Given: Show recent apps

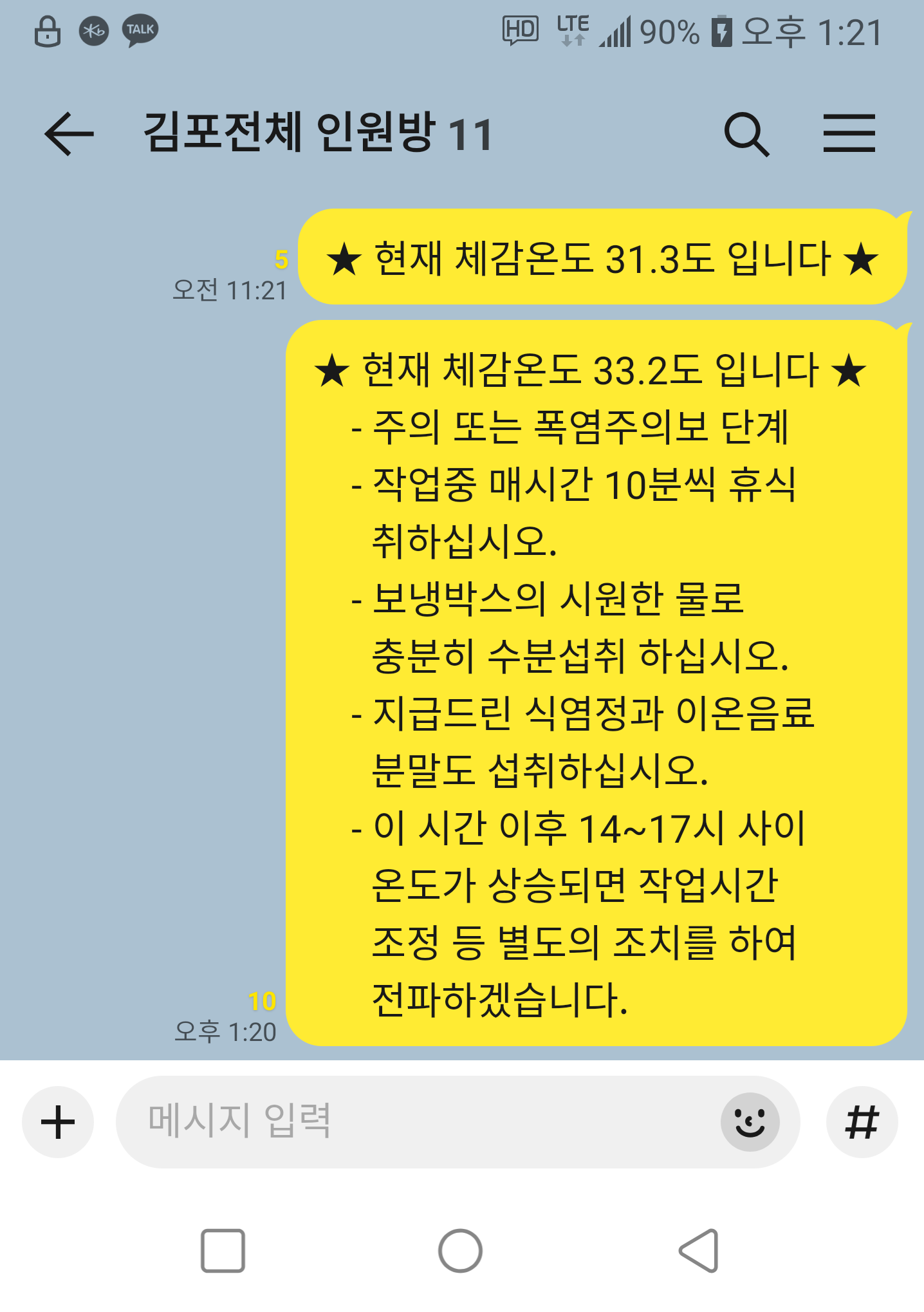Looking at the screenshot, I should pos(223,1251).
